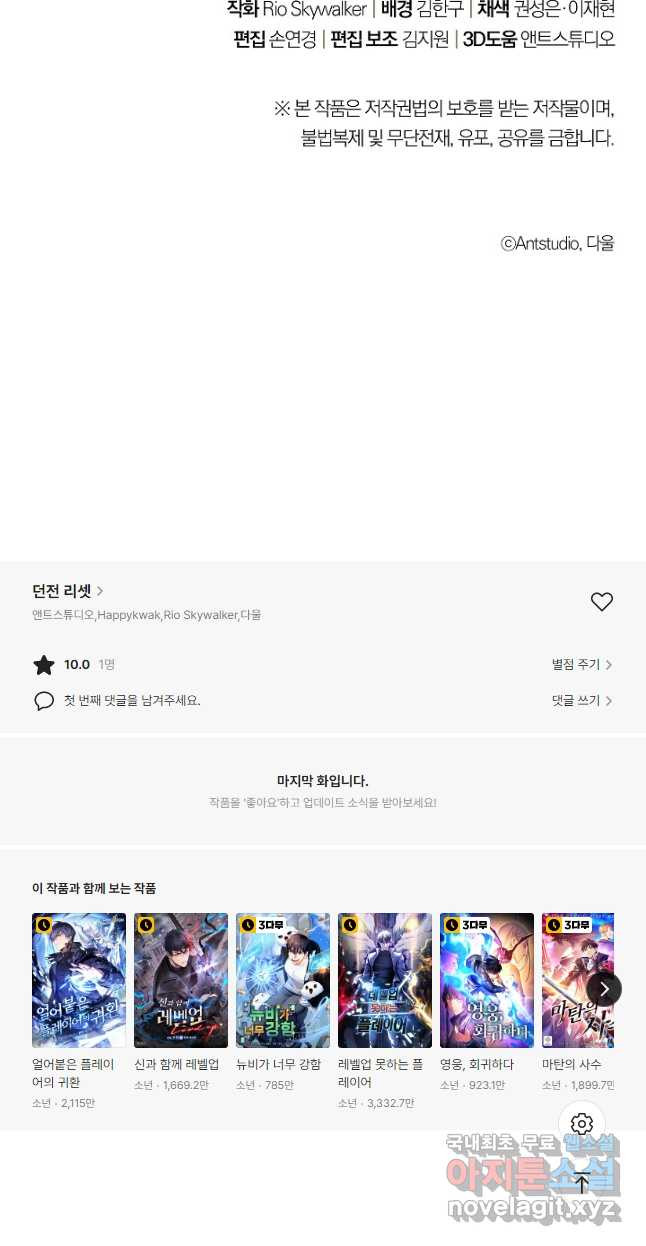
Task: Tap 댓글 쓰기 to write a comment
Action: point(582,701)
